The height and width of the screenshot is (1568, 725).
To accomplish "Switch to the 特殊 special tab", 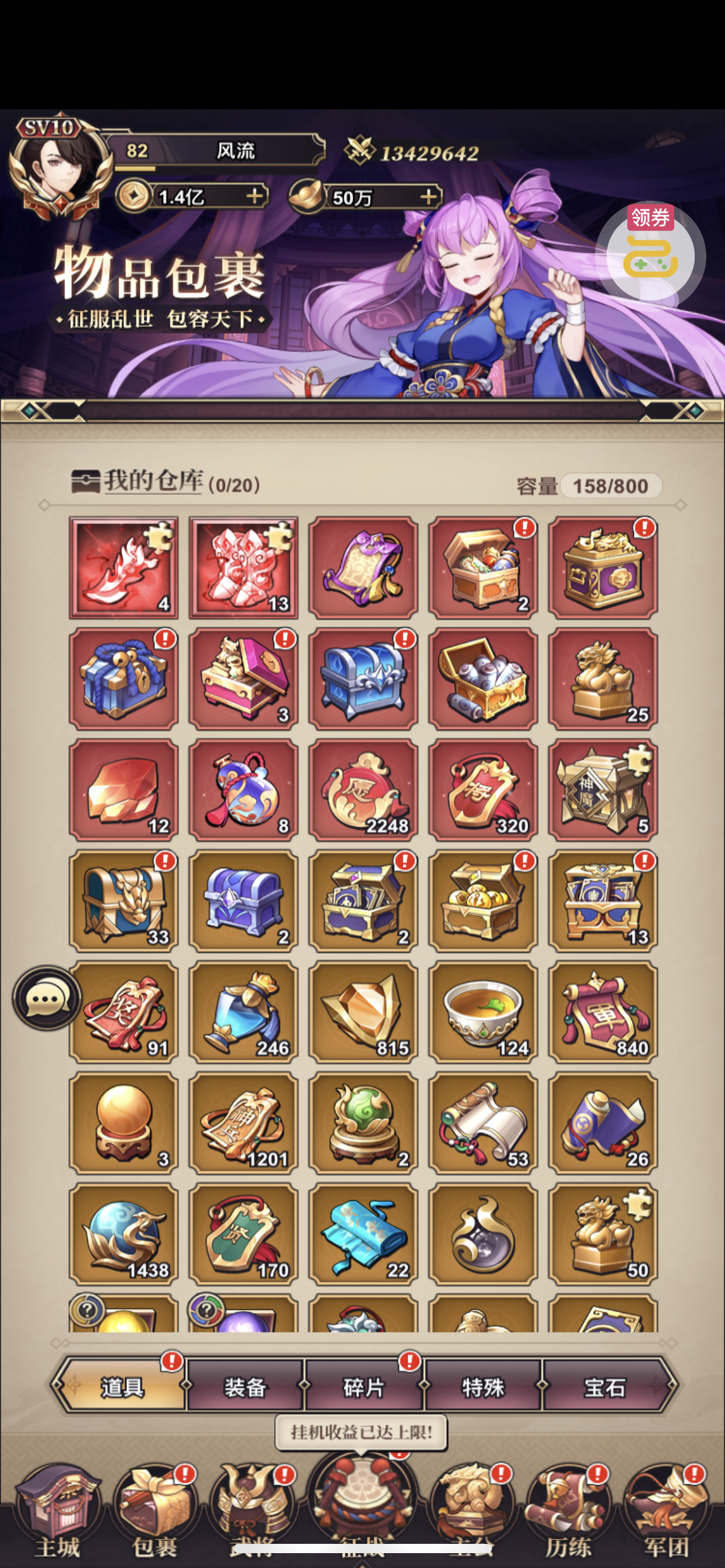I will pyautogui.click(x=483, y=1387).
